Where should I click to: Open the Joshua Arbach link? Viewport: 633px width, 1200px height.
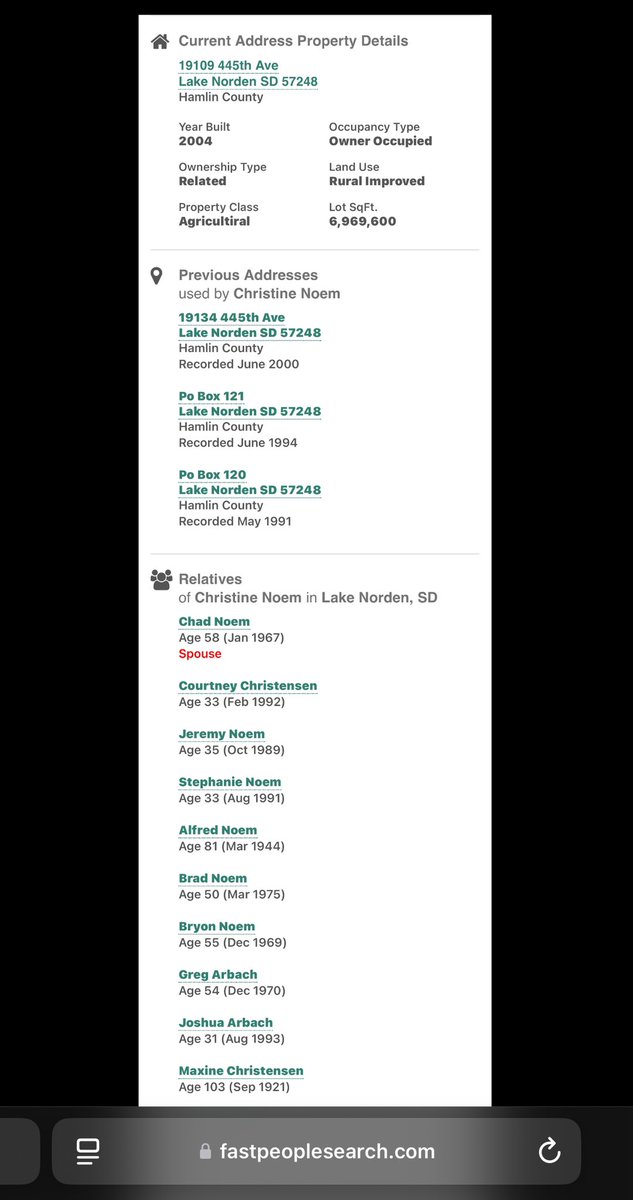coord(225,1022)
